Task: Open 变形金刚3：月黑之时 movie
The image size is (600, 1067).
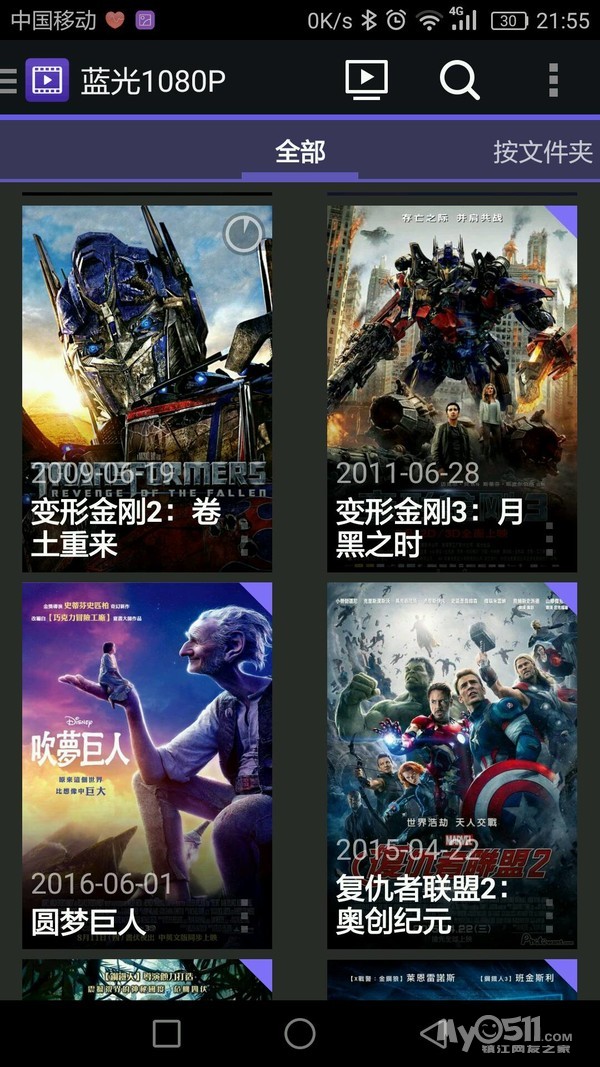Action: pyautogui.click(x=452, y=388)
